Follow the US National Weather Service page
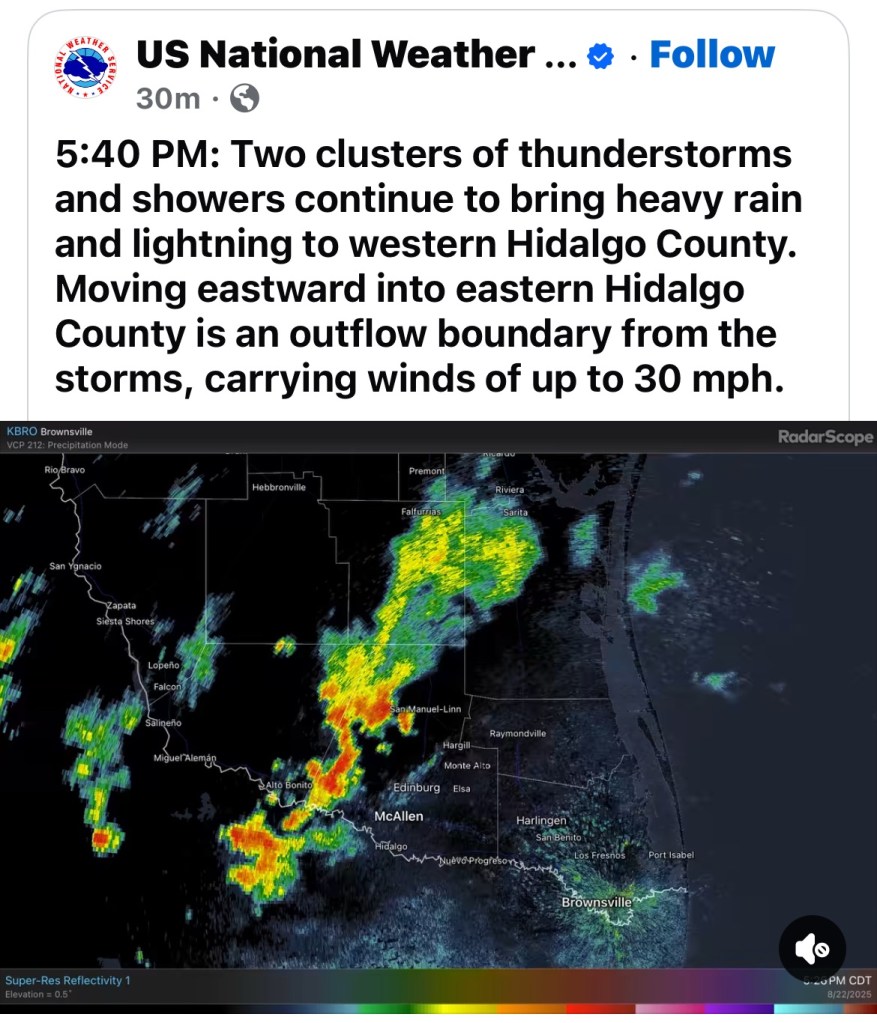This screenshot has width=877, height=1023. [x=711, y=55]
